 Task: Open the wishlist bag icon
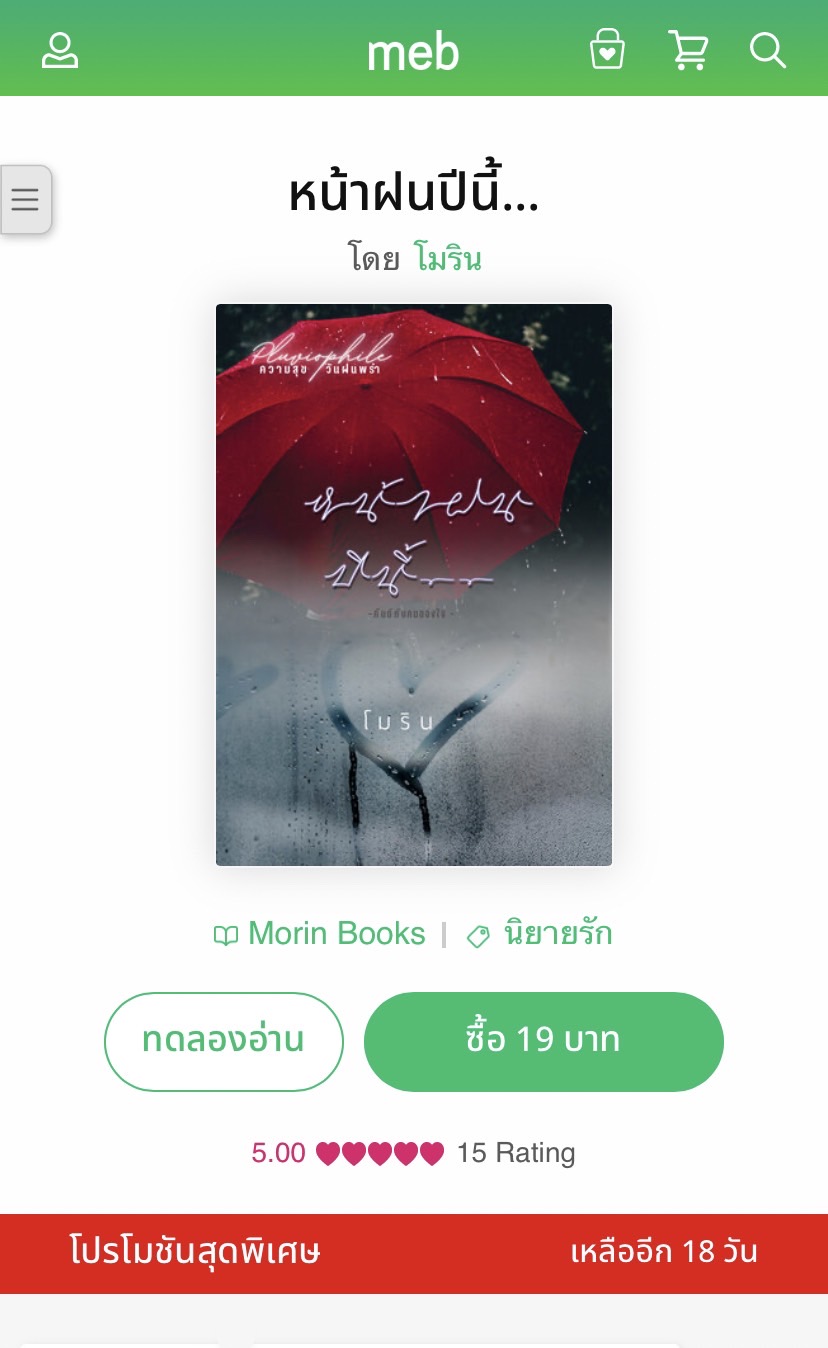pos(607,49)
